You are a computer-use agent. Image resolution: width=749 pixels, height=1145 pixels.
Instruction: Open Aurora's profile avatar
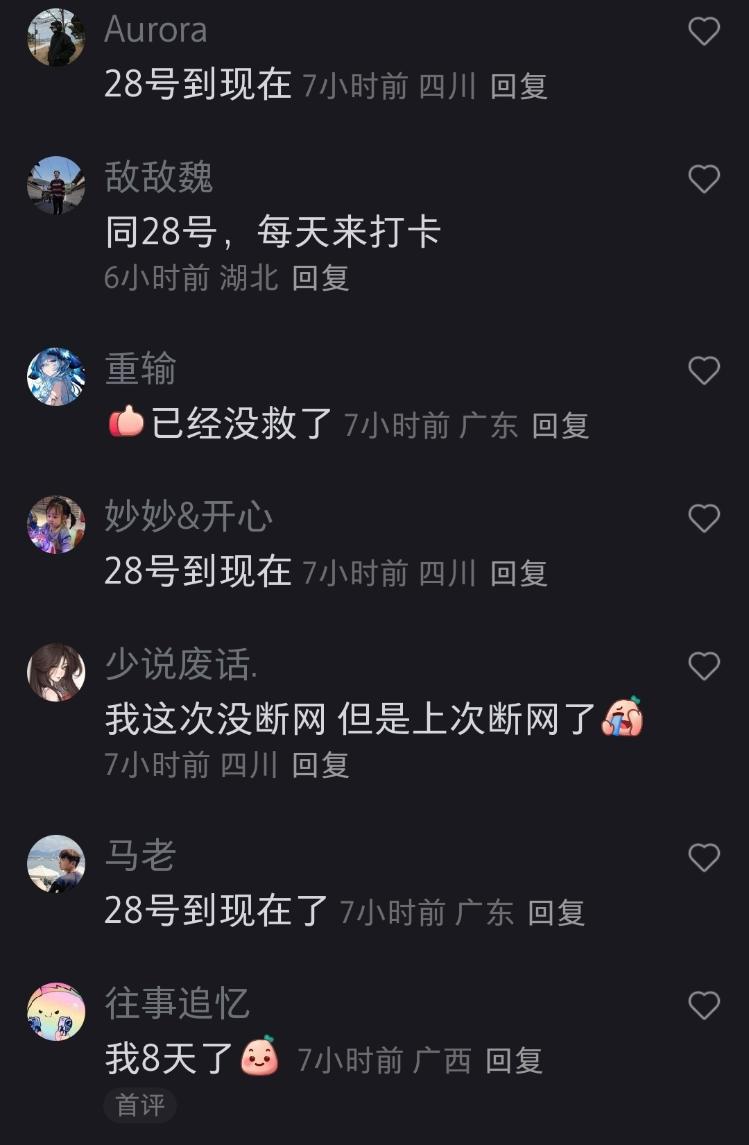pos(56,38)
